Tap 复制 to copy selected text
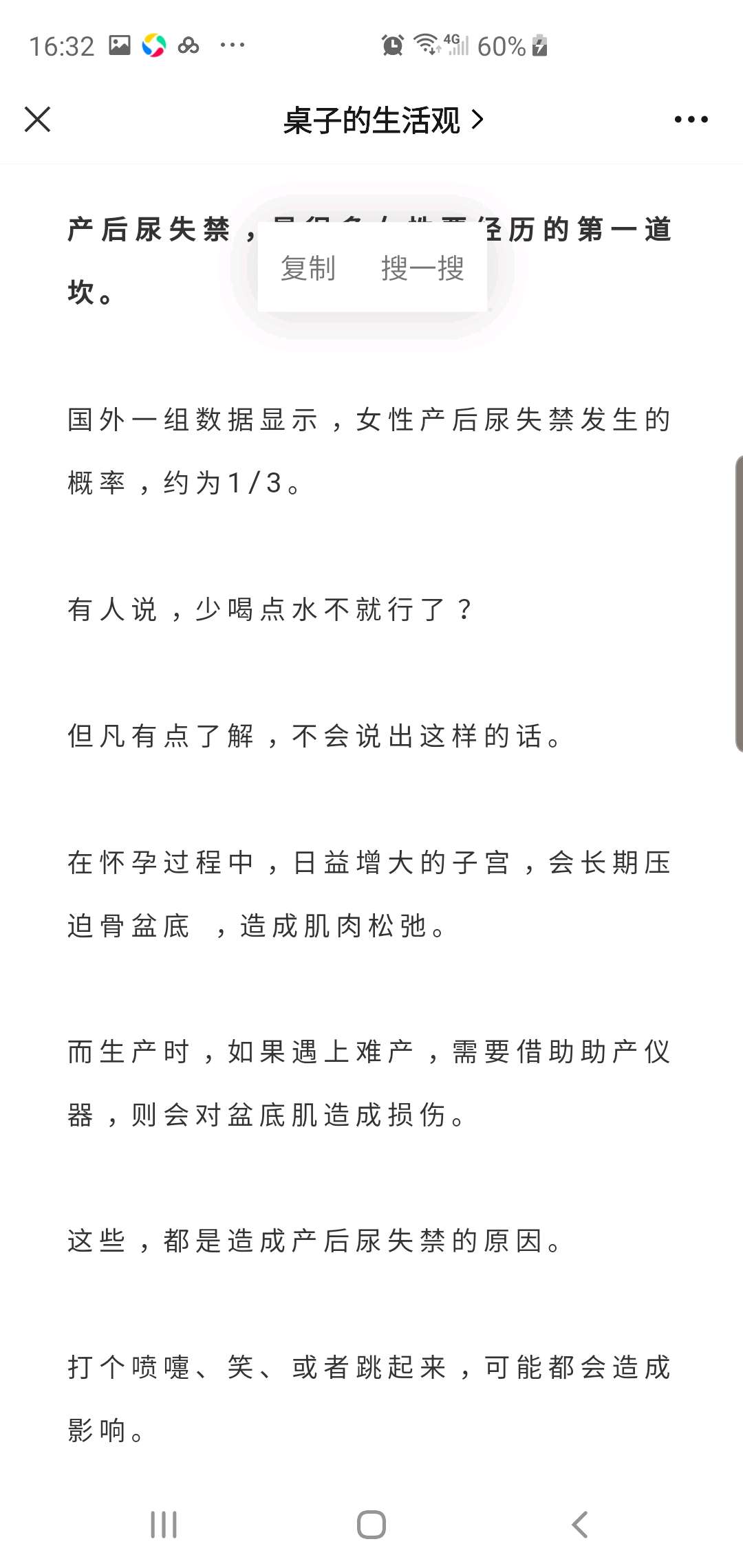 [x=308, y=268]
